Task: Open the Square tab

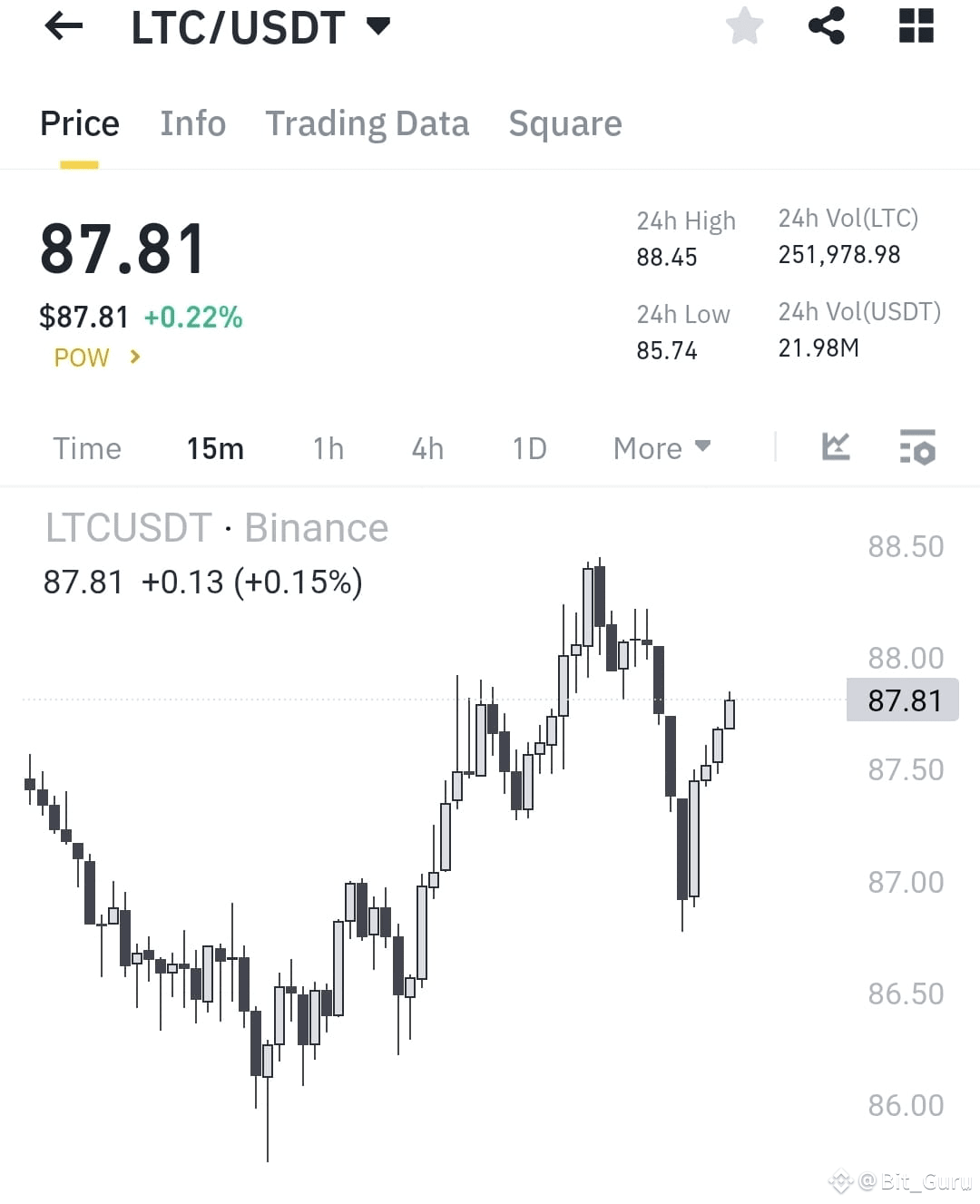Action: (x=564, y=122)
